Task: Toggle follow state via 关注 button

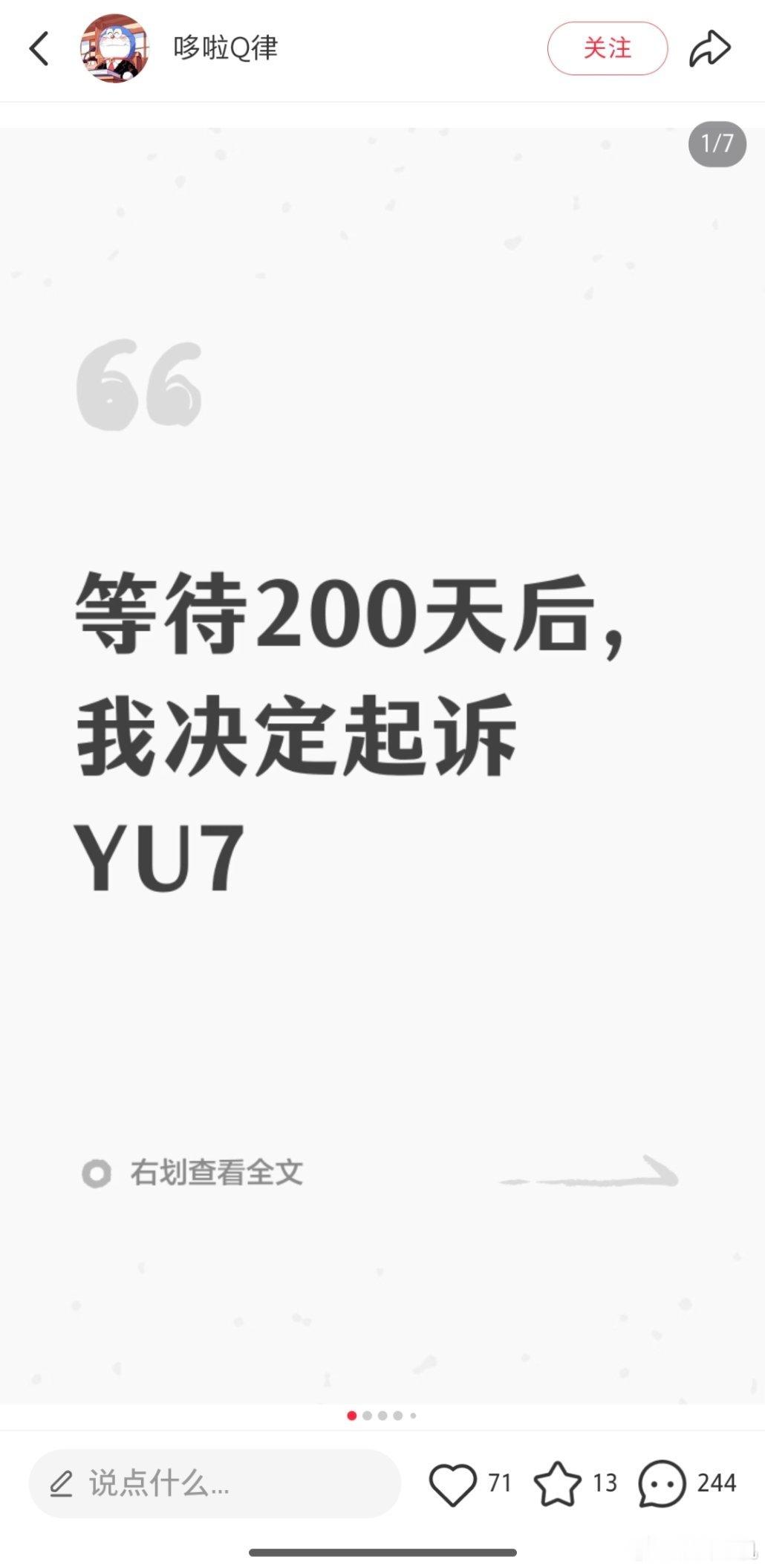Action: pyautogui.click(x=608, y=48)
